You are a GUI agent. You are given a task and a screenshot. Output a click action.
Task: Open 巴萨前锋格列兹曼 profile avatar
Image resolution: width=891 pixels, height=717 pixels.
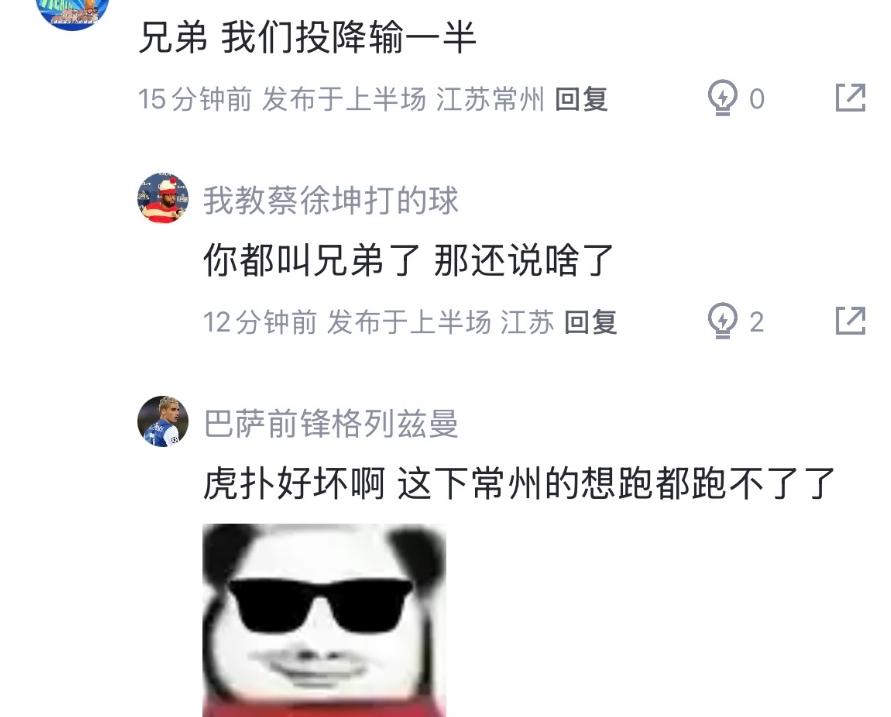[163, 421]
